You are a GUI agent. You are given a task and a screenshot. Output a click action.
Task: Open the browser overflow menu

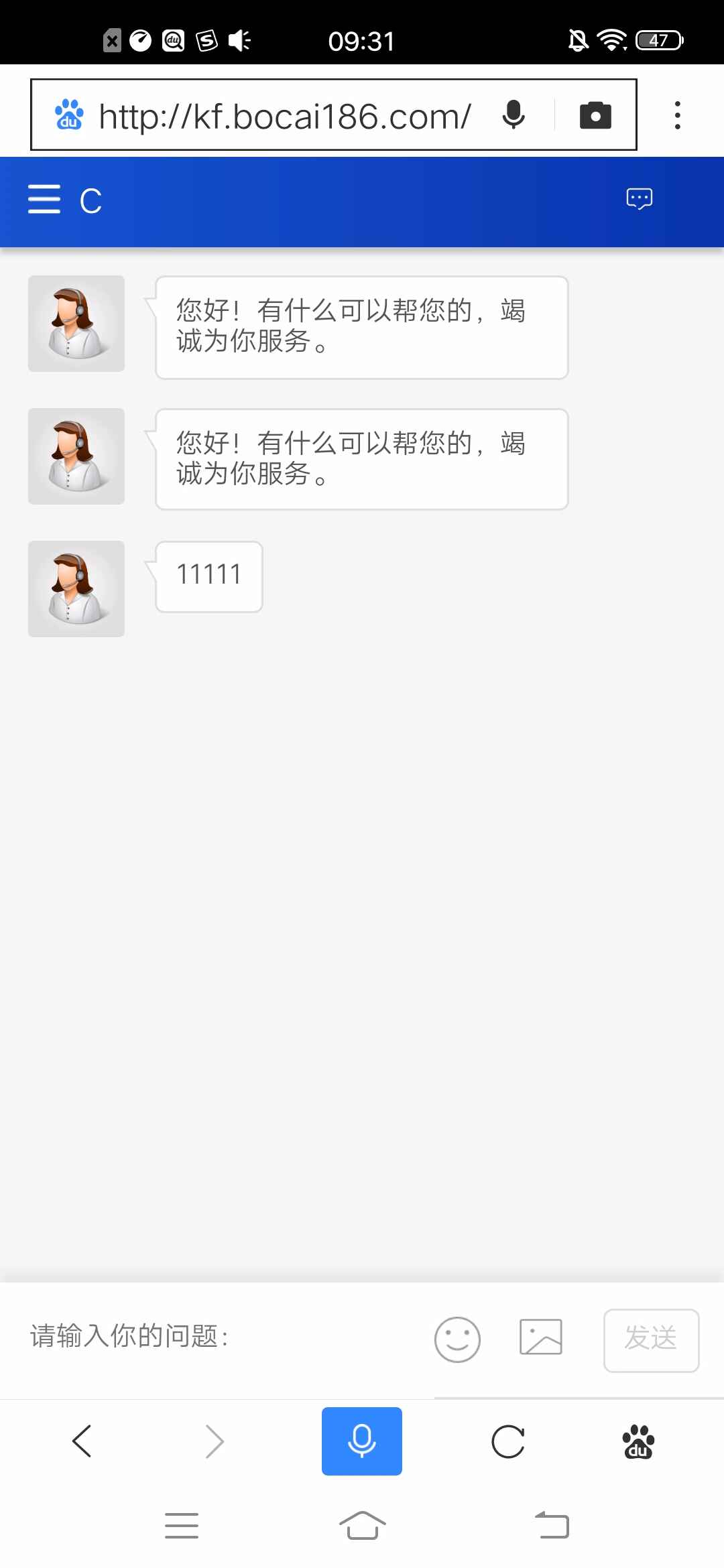coord(678,115)
